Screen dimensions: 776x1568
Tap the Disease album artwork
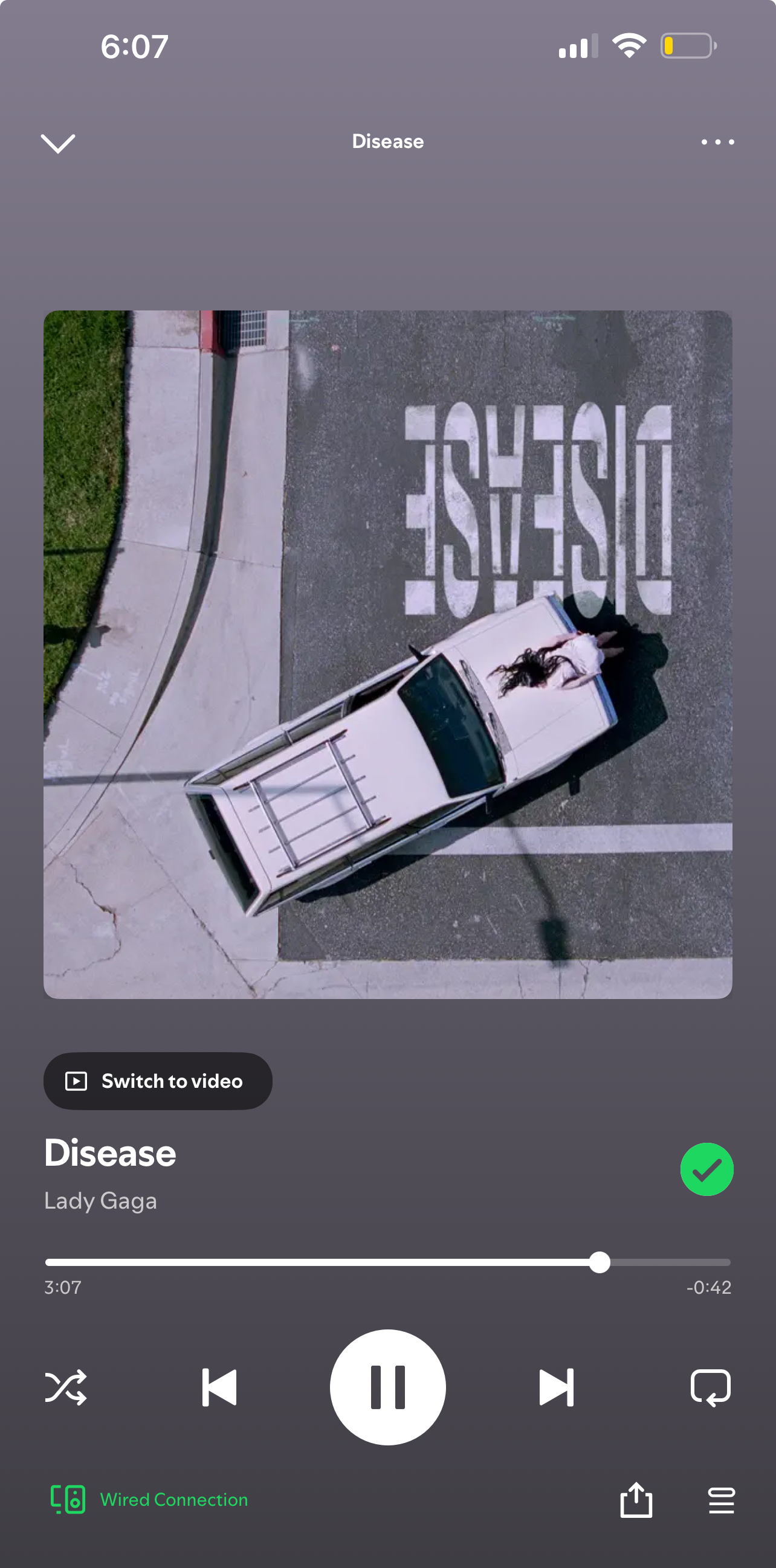388,654
